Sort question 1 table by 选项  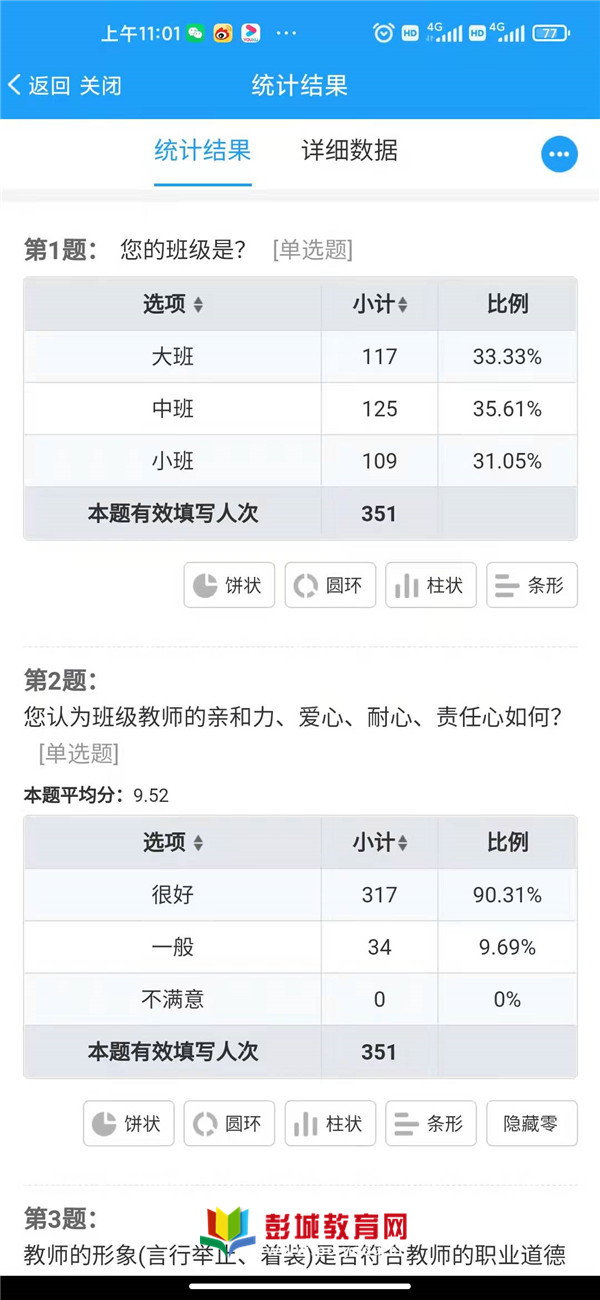173,304
